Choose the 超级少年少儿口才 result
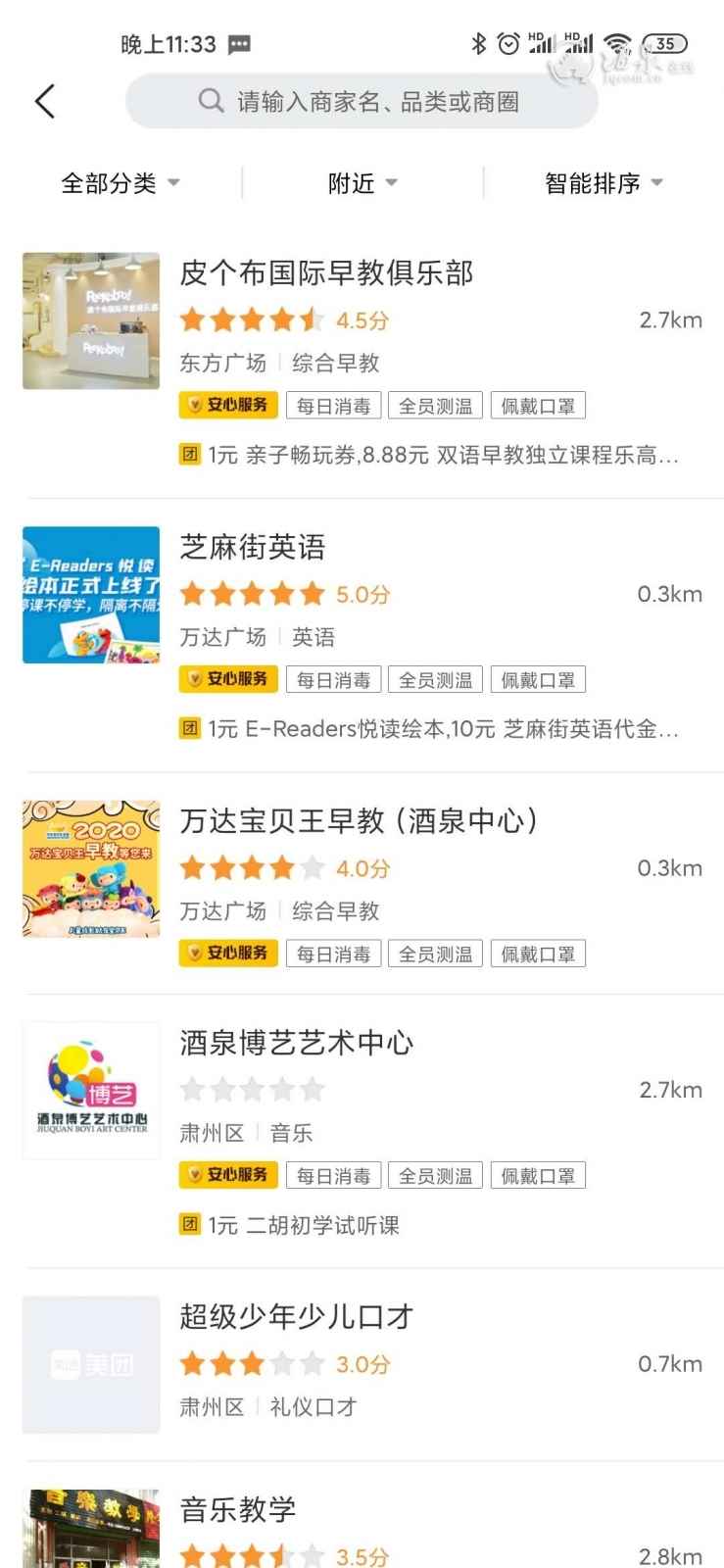The width and height of the screenshot is (724, 1568). tap(296, 1317)
